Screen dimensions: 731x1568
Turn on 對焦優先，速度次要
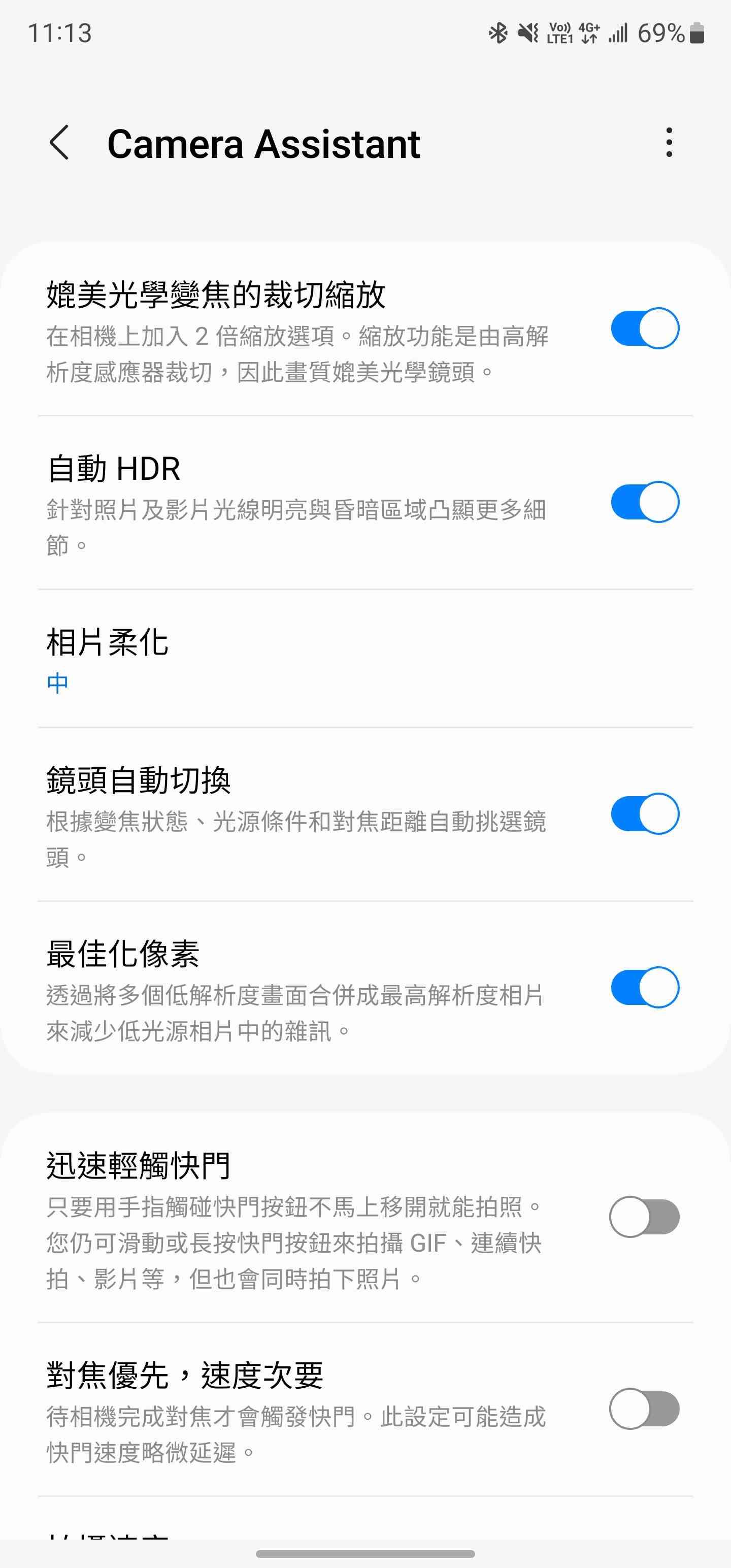[x=645, y=1409]
